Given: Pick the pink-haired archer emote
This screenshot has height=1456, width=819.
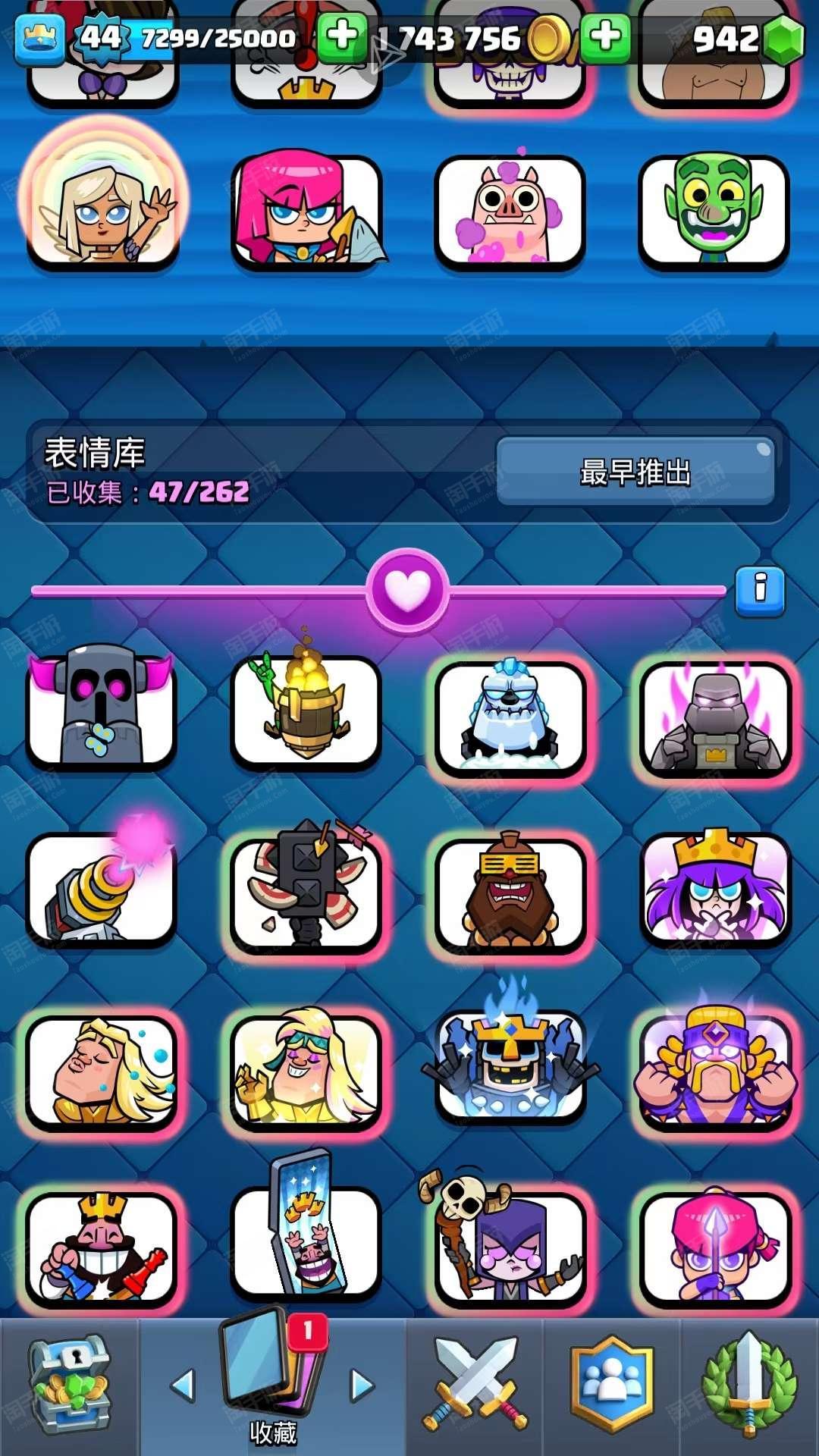Looking at the screenshot, I should point(306,211).
